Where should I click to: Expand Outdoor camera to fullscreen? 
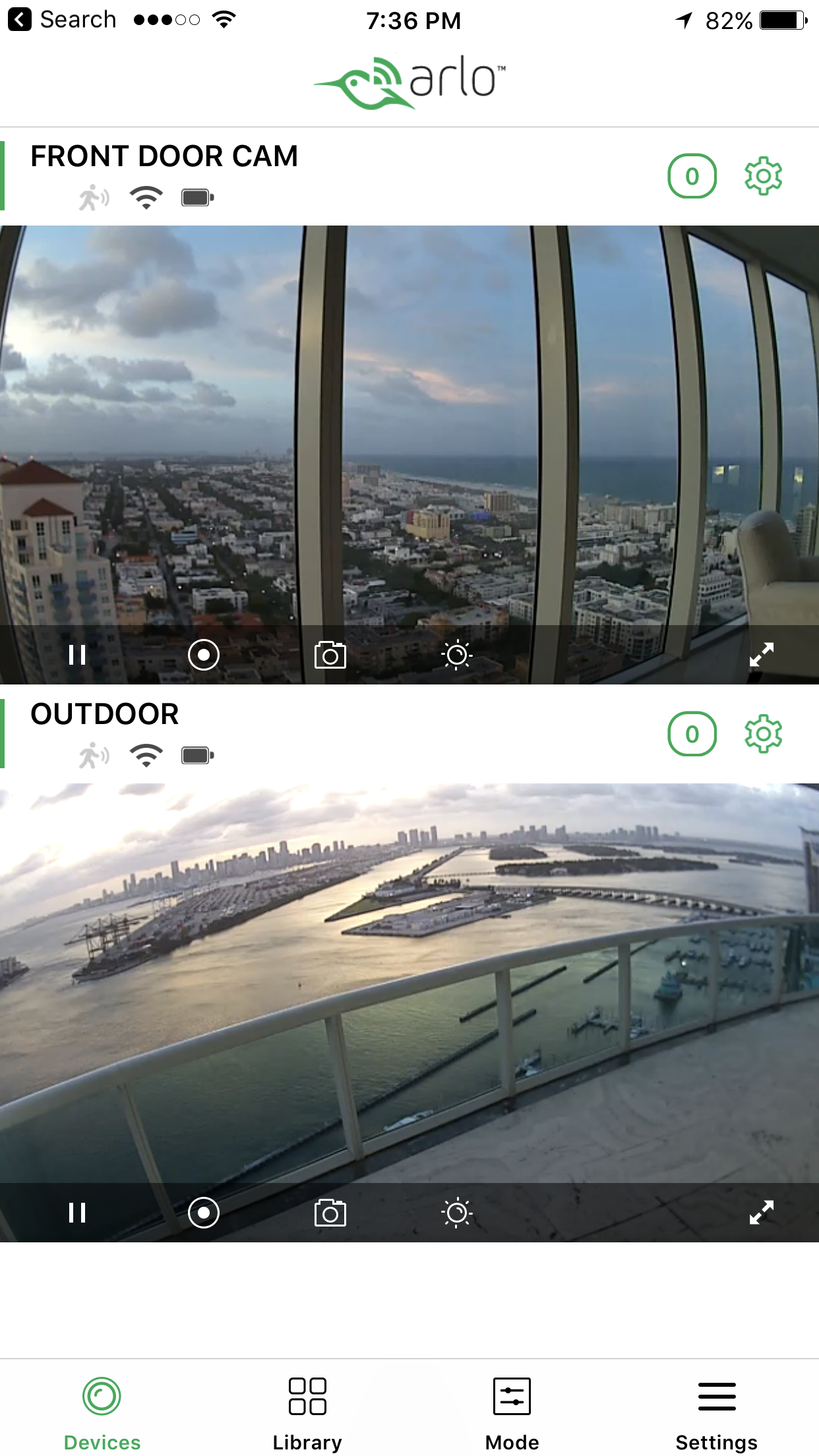[761, 1213]
